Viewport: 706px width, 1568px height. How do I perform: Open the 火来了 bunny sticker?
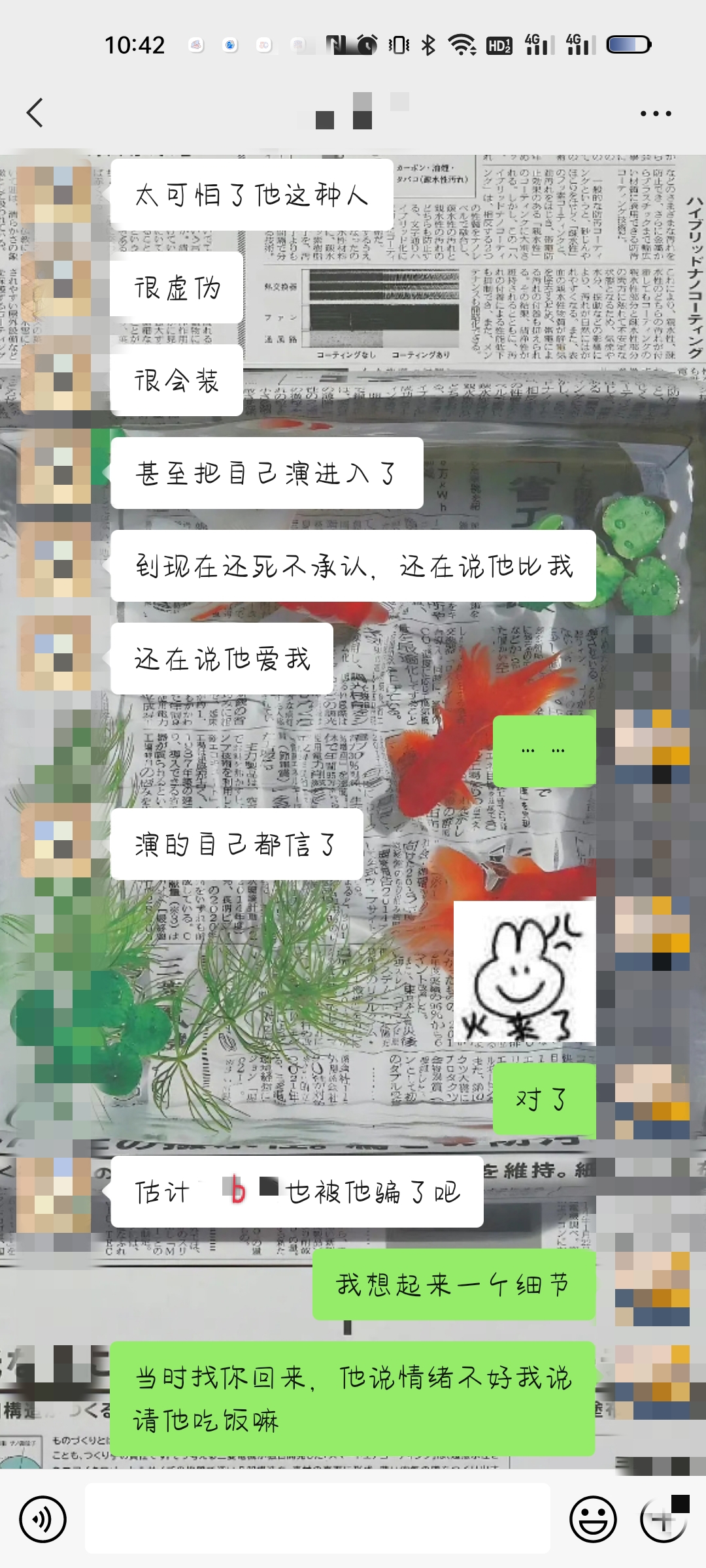pos(524,971)
